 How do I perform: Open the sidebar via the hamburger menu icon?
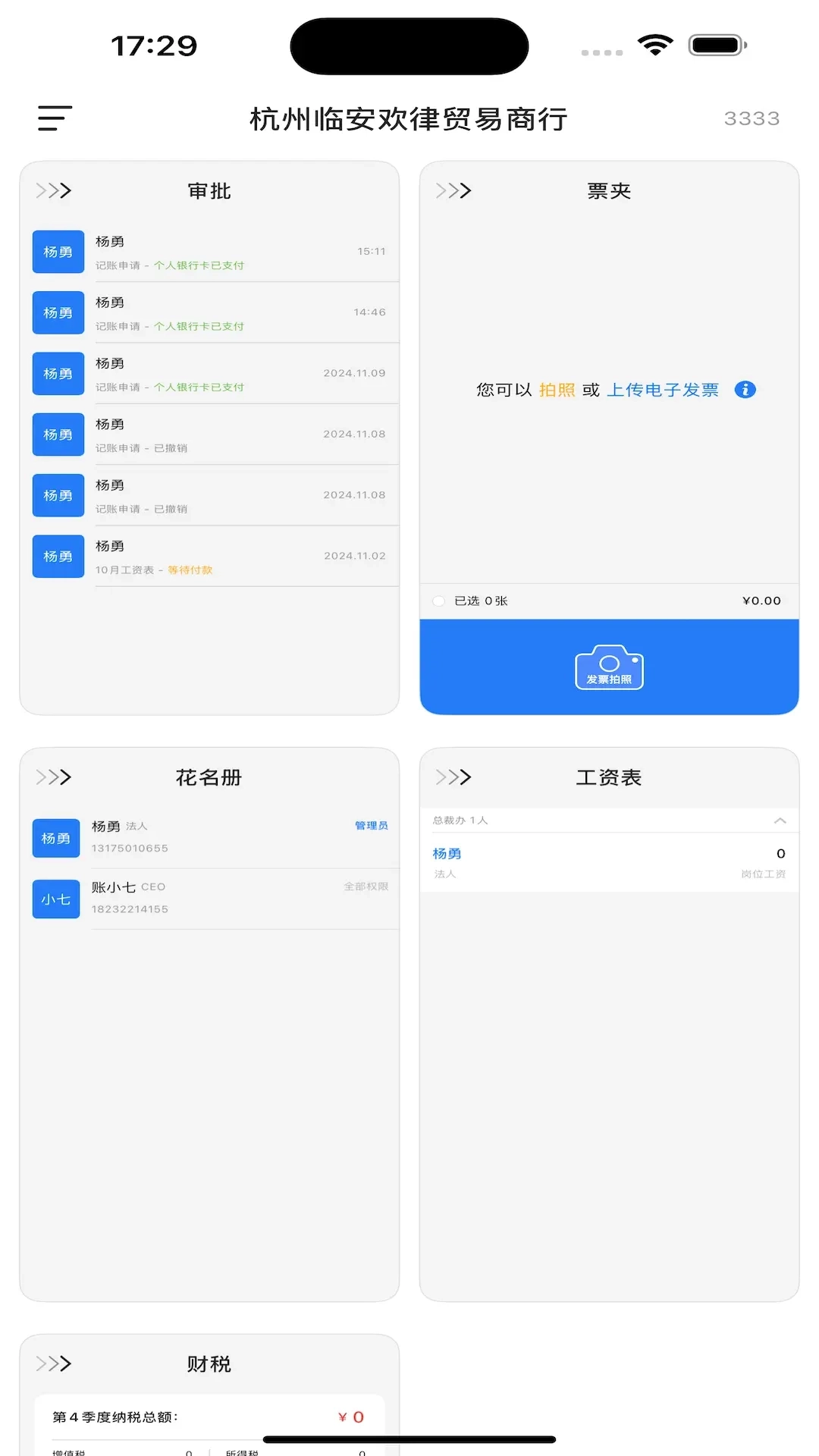tap(53, 118)
